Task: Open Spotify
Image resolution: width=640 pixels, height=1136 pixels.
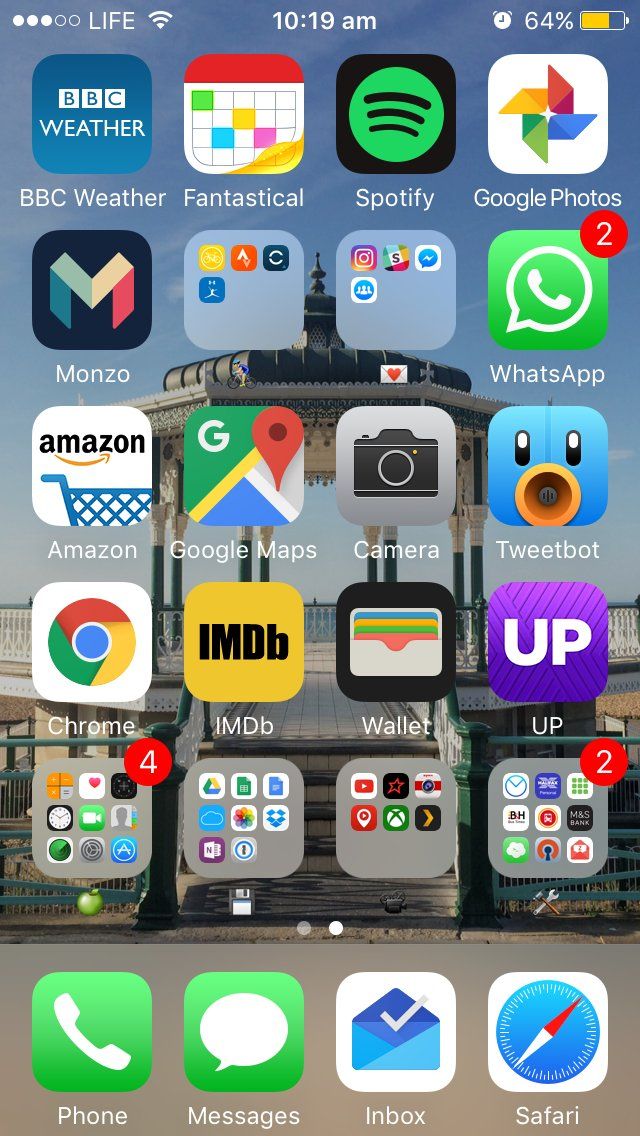Action: coord(396,114)
